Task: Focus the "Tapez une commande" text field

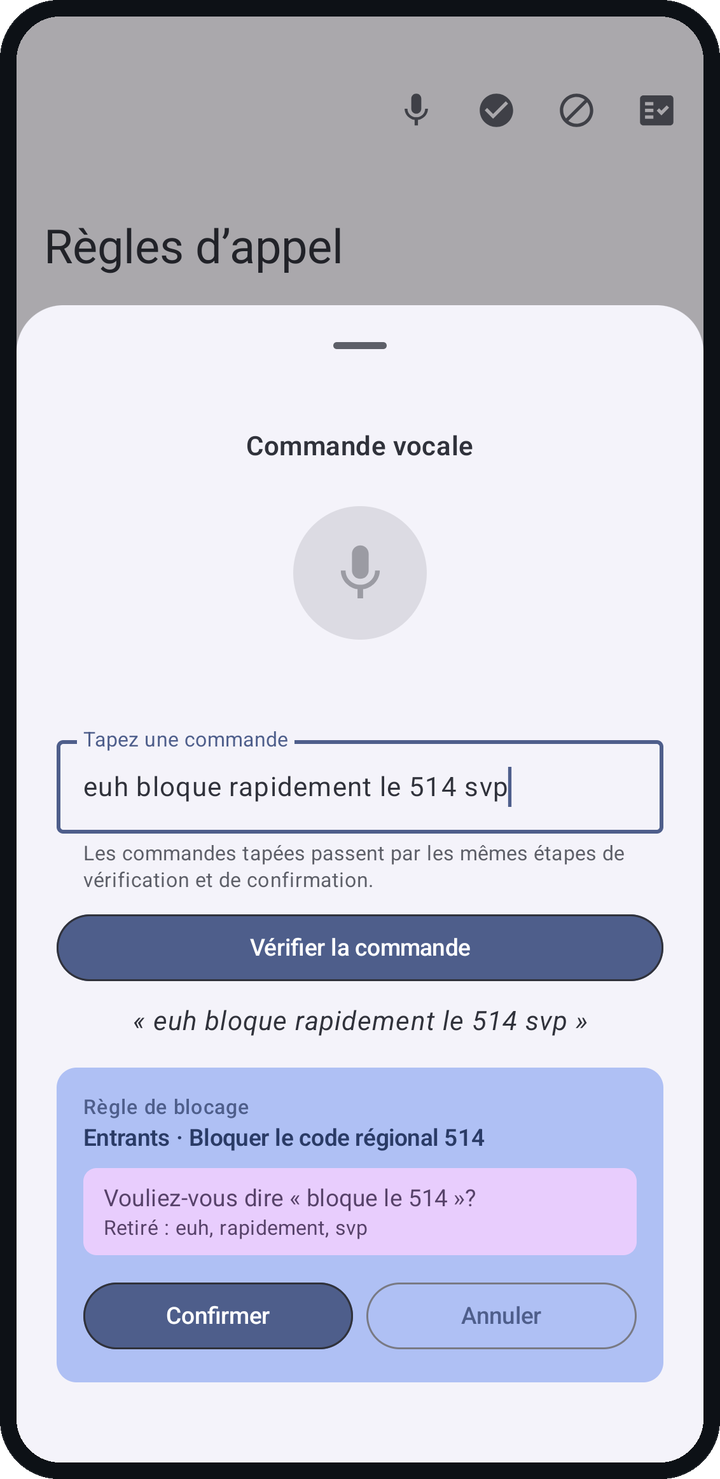Action: click(x=360, y=787)
